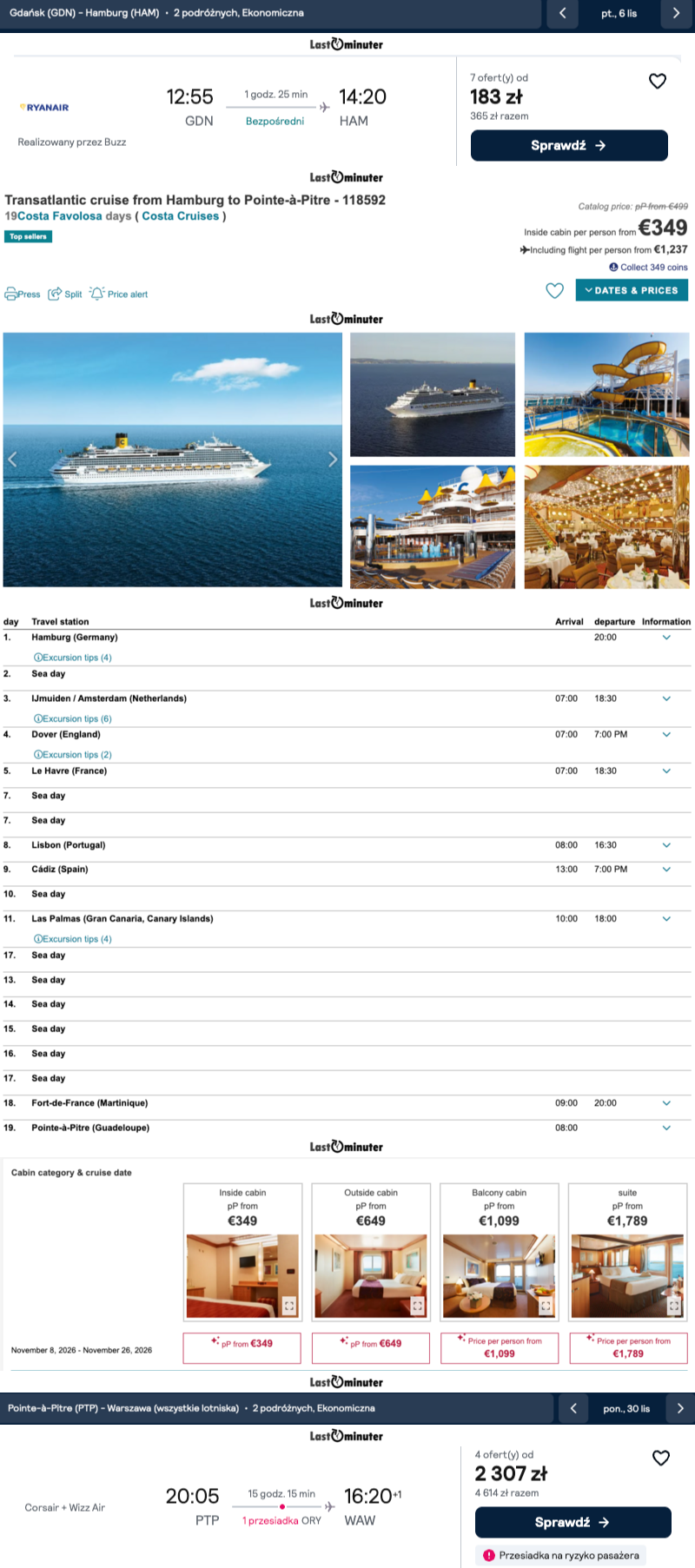This screenshot has width=695, height=1568.
Task: Select Inside cabin pP from €349 price
Action: pyautogui.click(x=242, y=1348)
